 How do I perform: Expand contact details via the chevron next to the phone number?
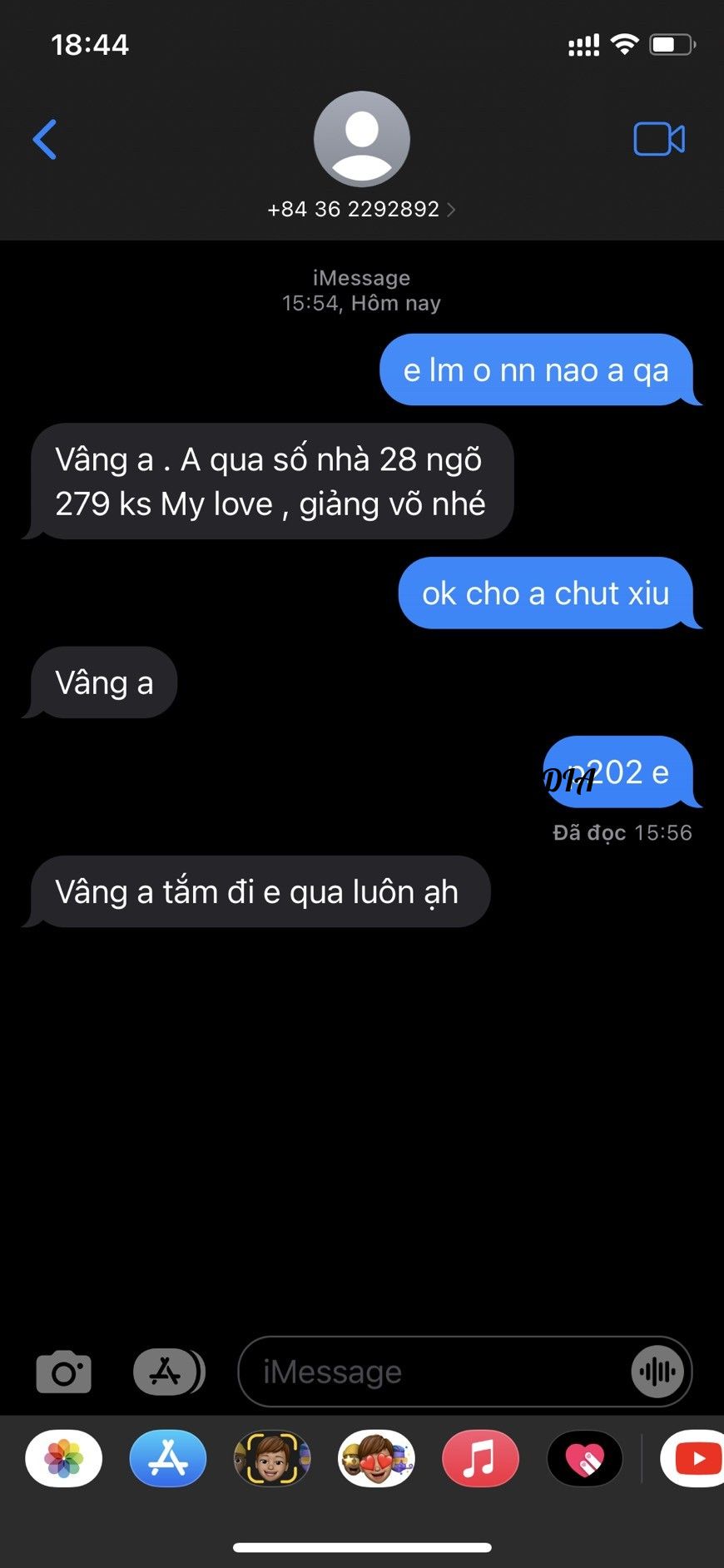tap(450, 209)
